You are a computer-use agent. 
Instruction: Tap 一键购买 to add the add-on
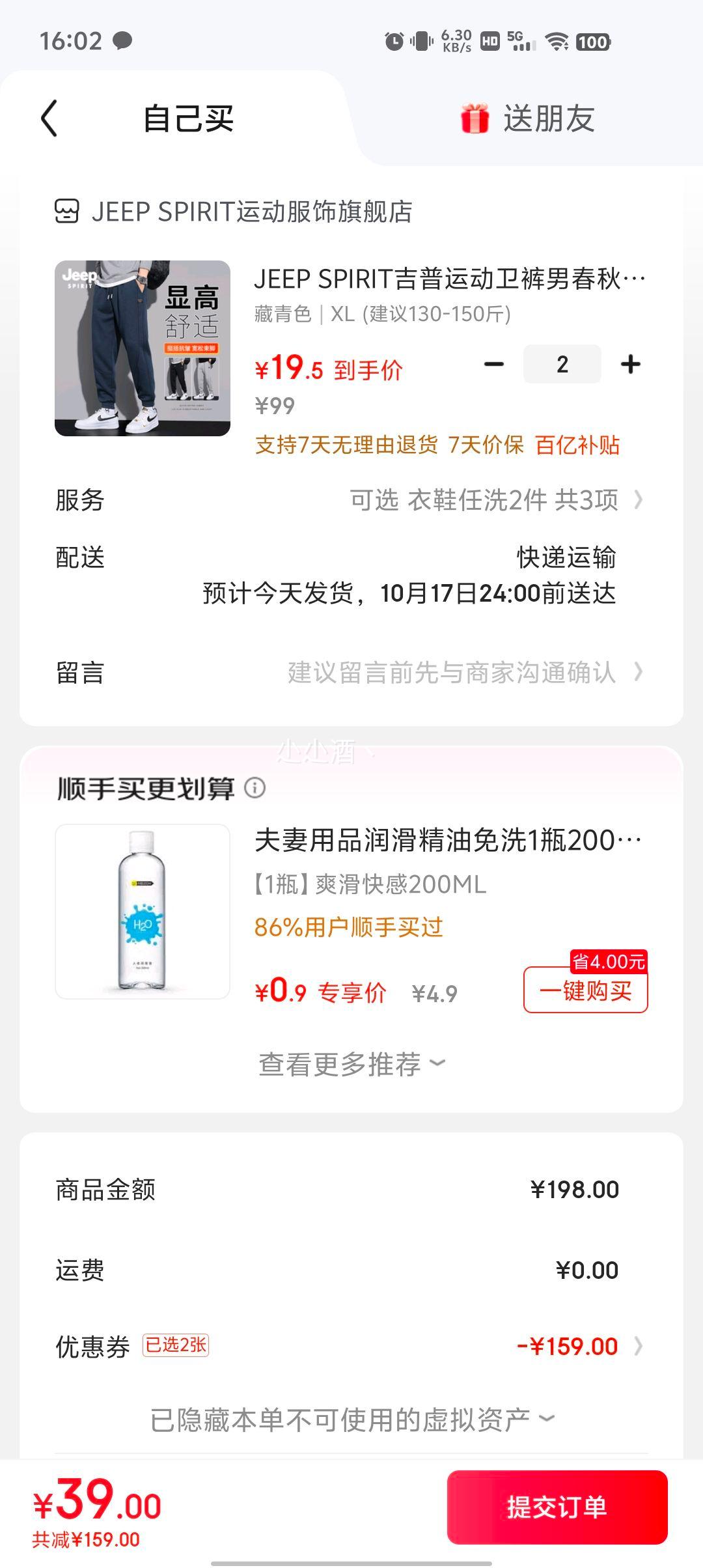click(585, 991)
